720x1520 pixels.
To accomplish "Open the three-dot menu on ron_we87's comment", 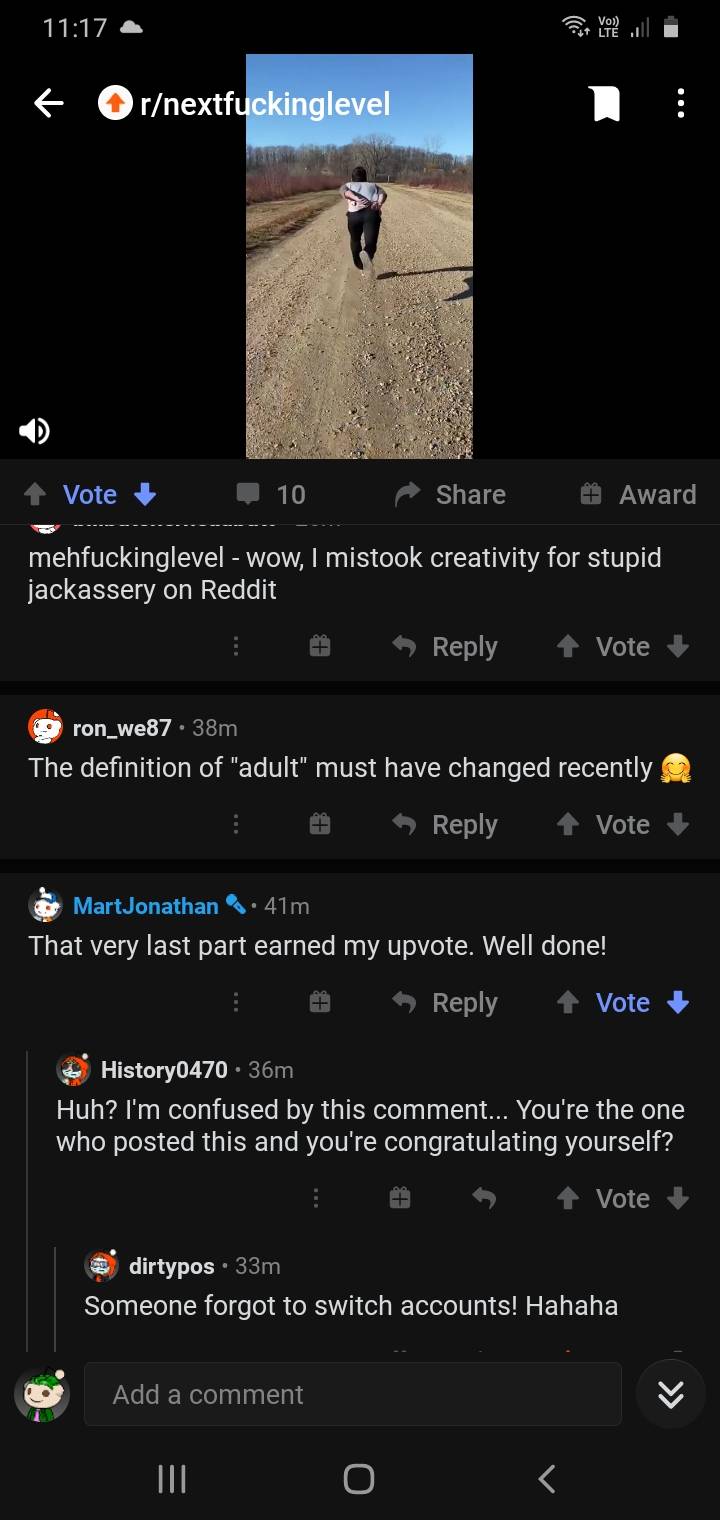I will tap(236, 824).
